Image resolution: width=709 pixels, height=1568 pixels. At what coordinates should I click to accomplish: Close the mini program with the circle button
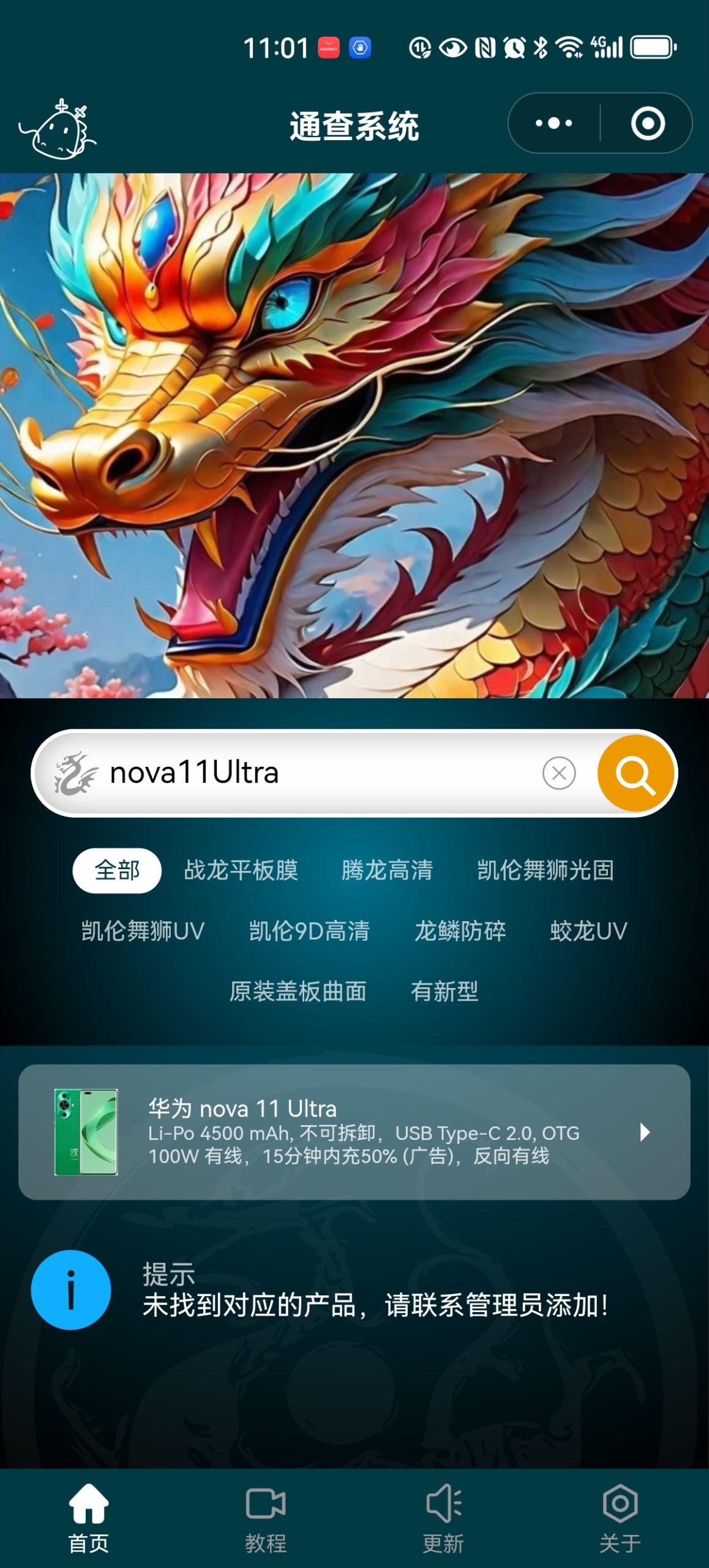(648, 124)
